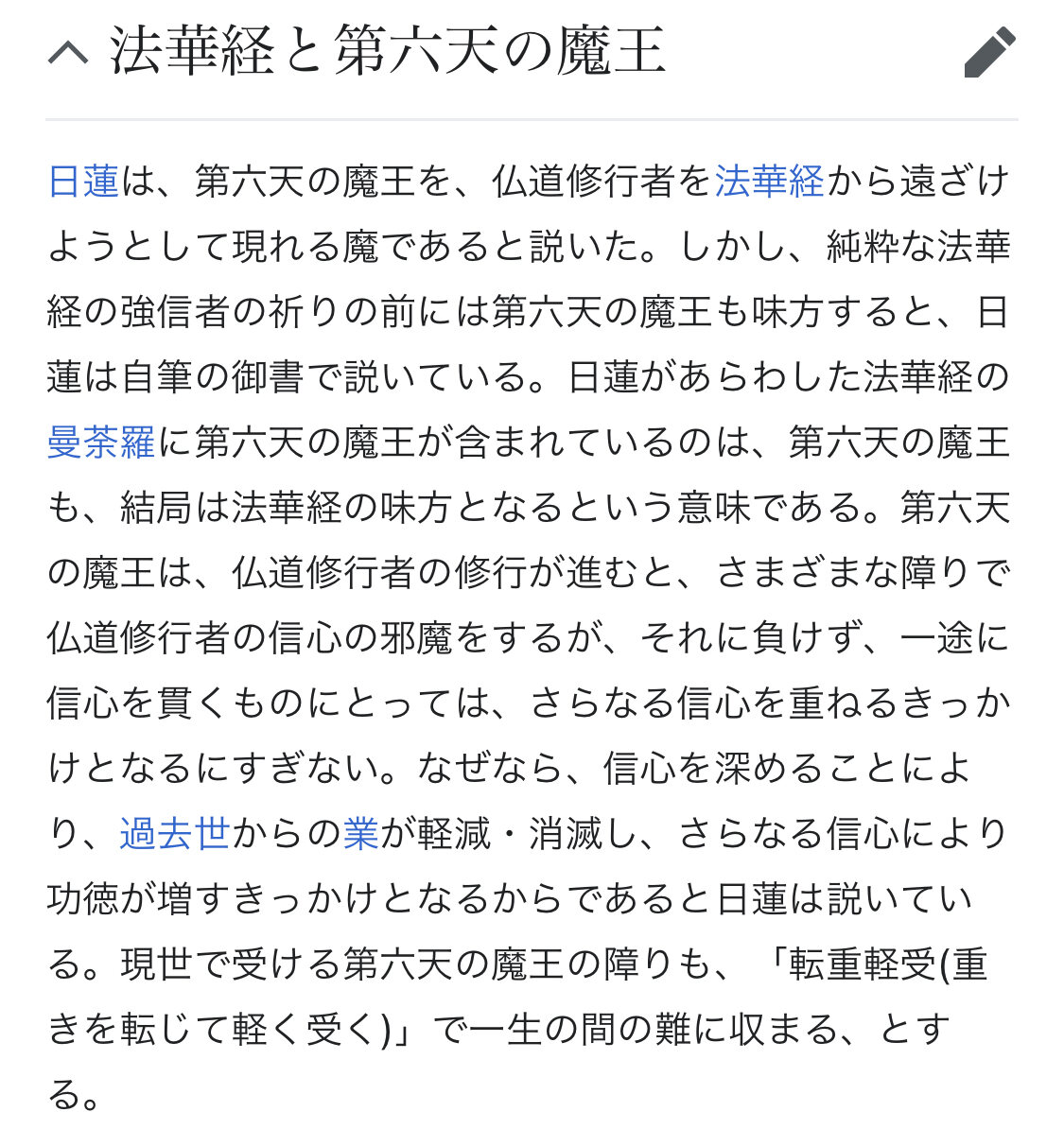Edit this section with the pencil icon
Screen dimensions: 1064x1129
click(989, 53)
